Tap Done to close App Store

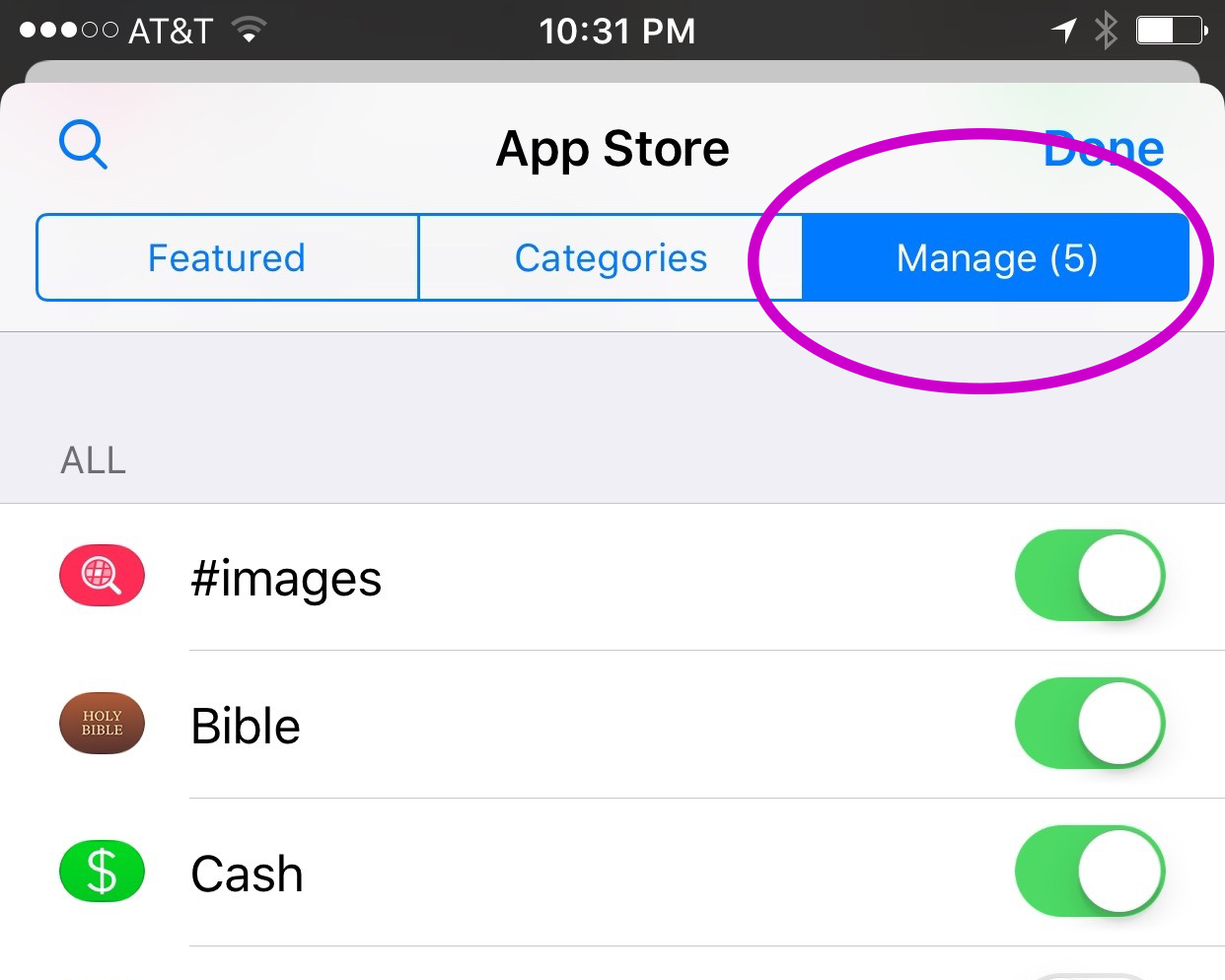point(1103,149)
